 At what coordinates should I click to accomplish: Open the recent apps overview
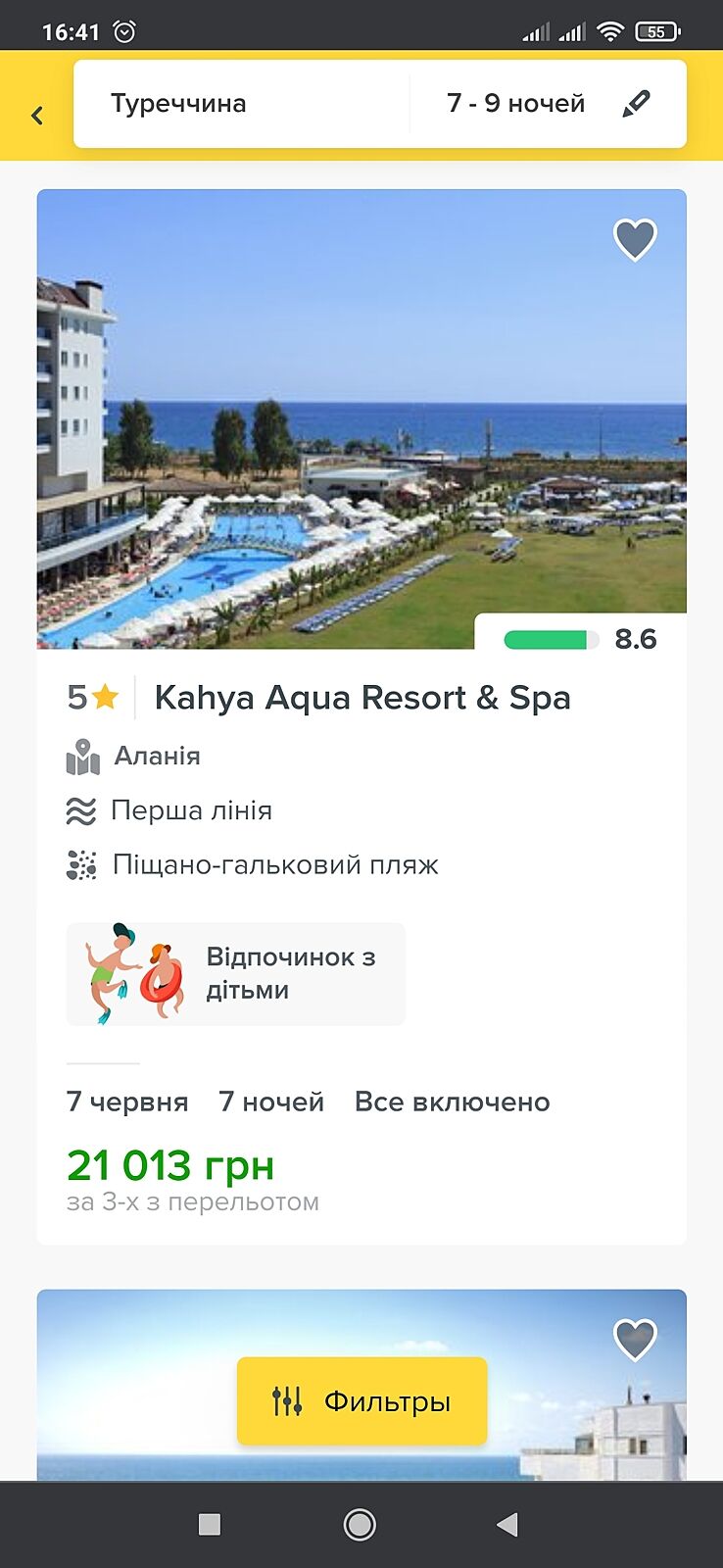[210, 1524]
